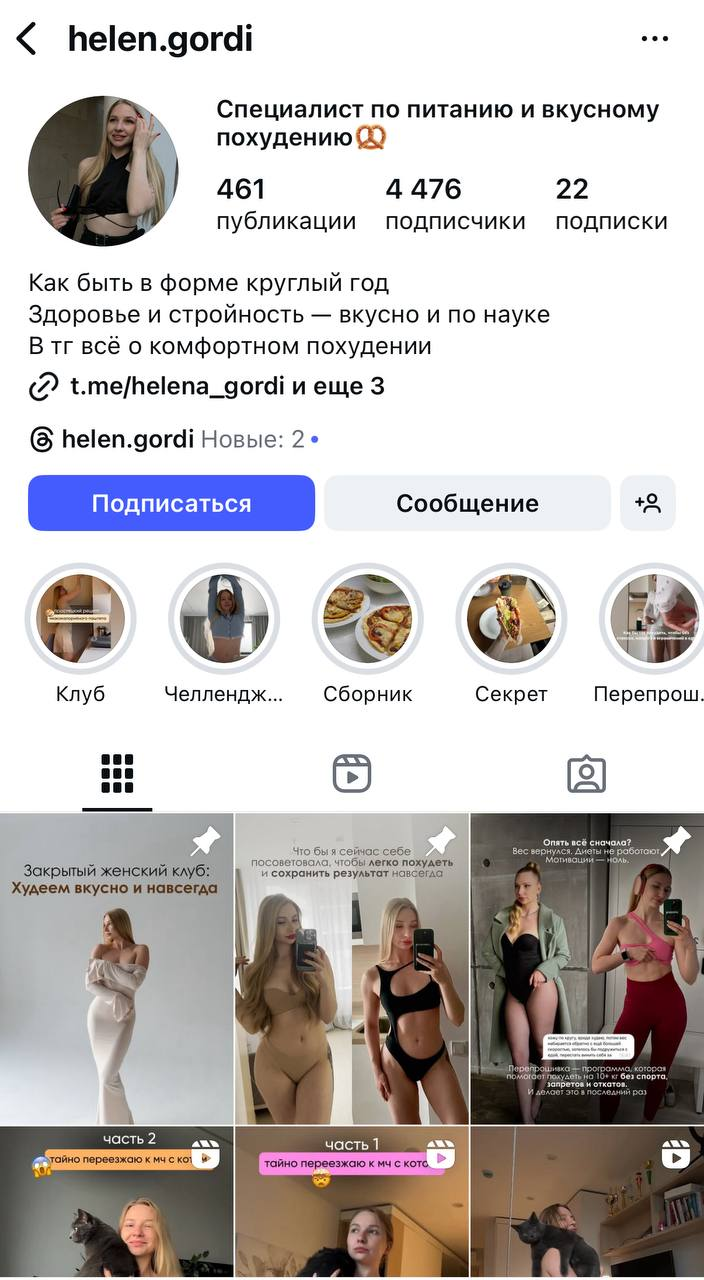Tap the Подписаться button
Image resolution: width=704 pixels, height=1280 pixels.
pos(171,503)
